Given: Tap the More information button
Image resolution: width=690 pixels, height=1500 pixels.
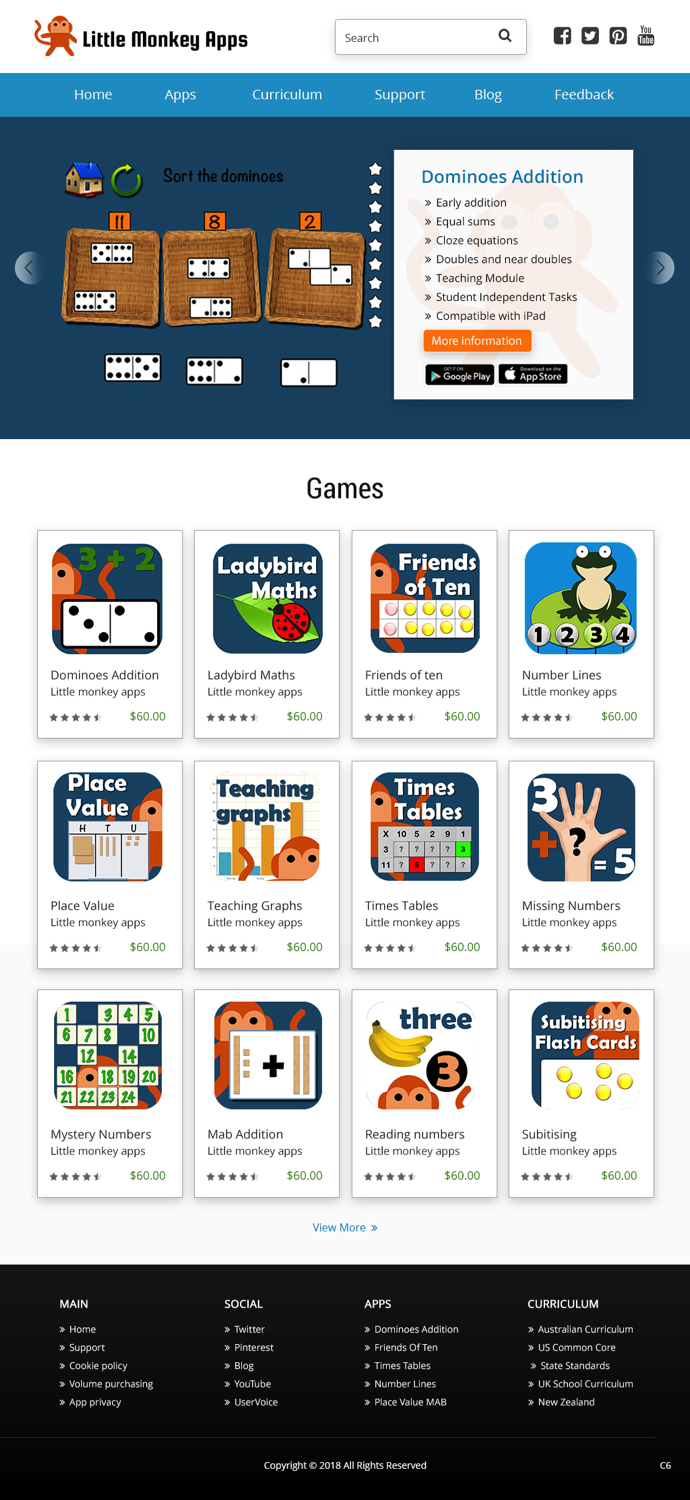Looking at the screenshot, I should [x=476, y=341].
